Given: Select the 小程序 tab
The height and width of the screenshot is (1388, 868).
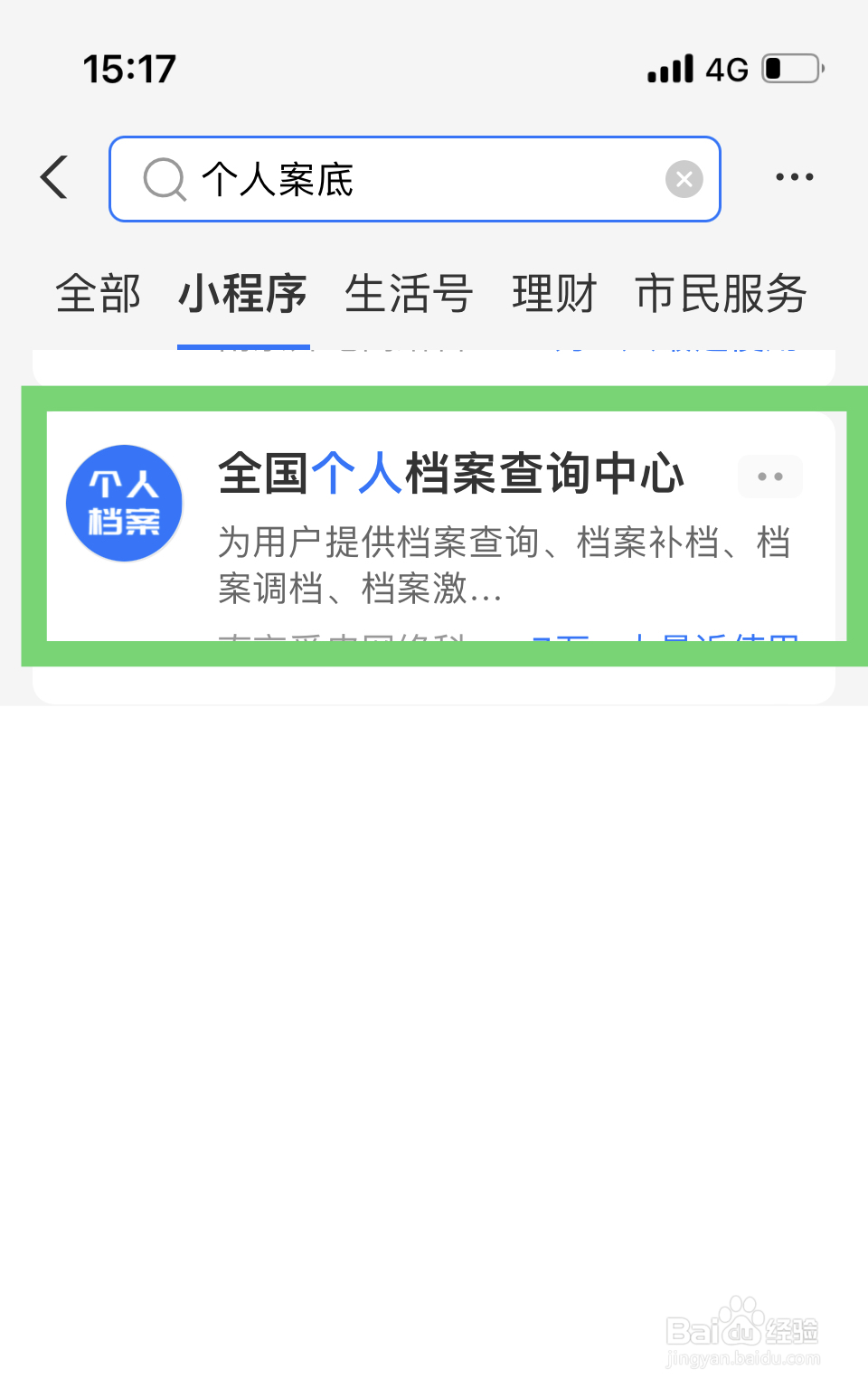Looking at the screenshot, I should coord(242,294).
